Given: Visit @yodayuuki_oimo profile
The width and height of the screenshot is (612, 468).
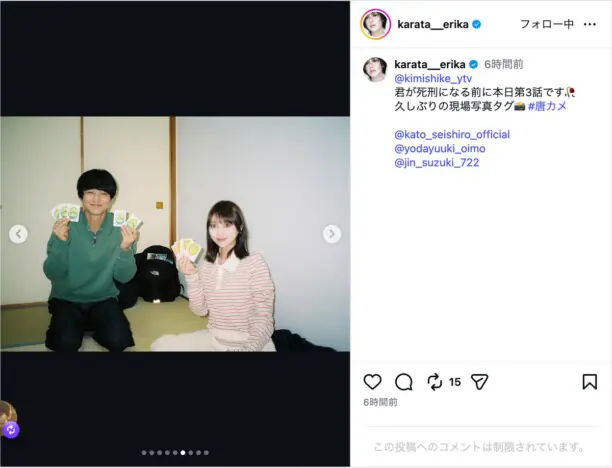Looking at the screenshot, I should (442, 148).
